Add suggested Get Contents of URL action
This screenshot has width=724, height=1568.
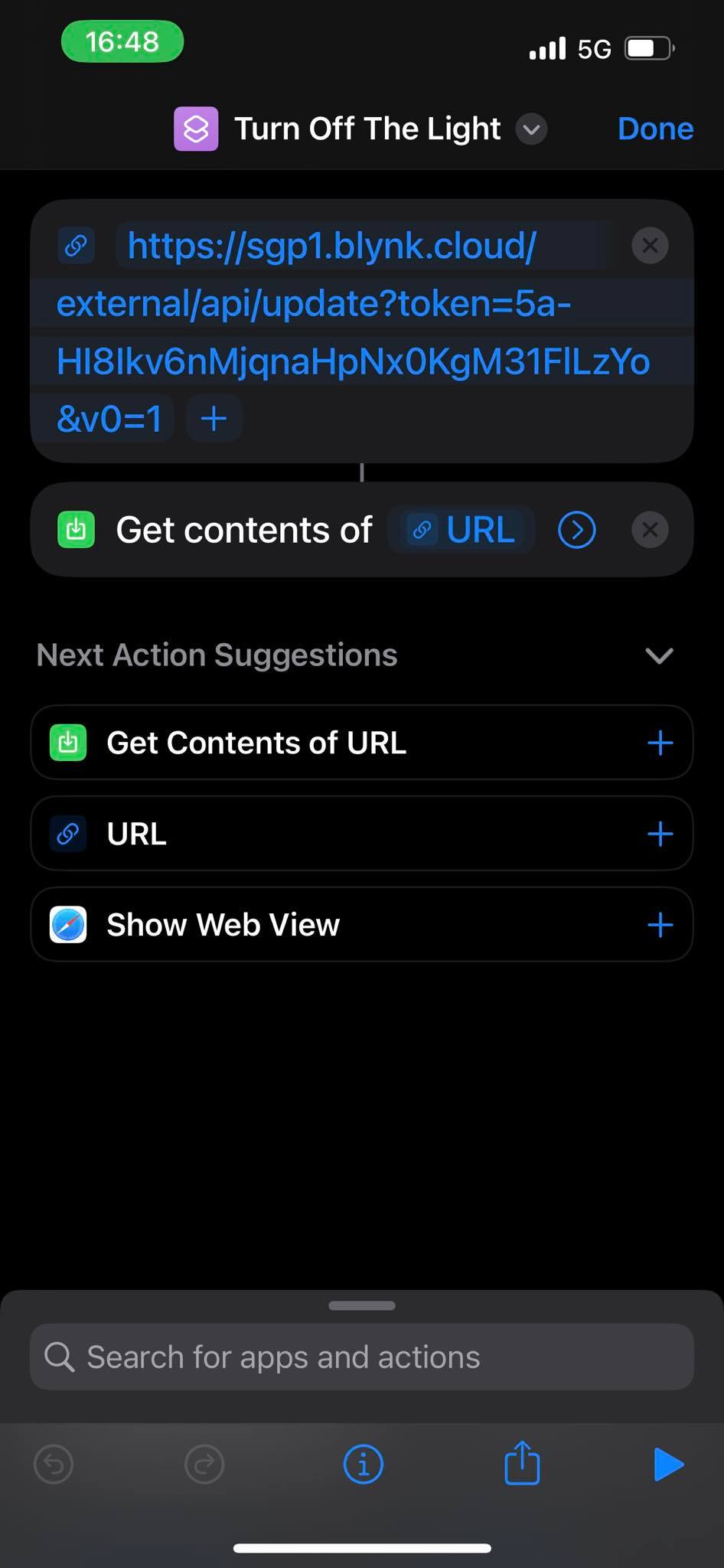(660, 743)
